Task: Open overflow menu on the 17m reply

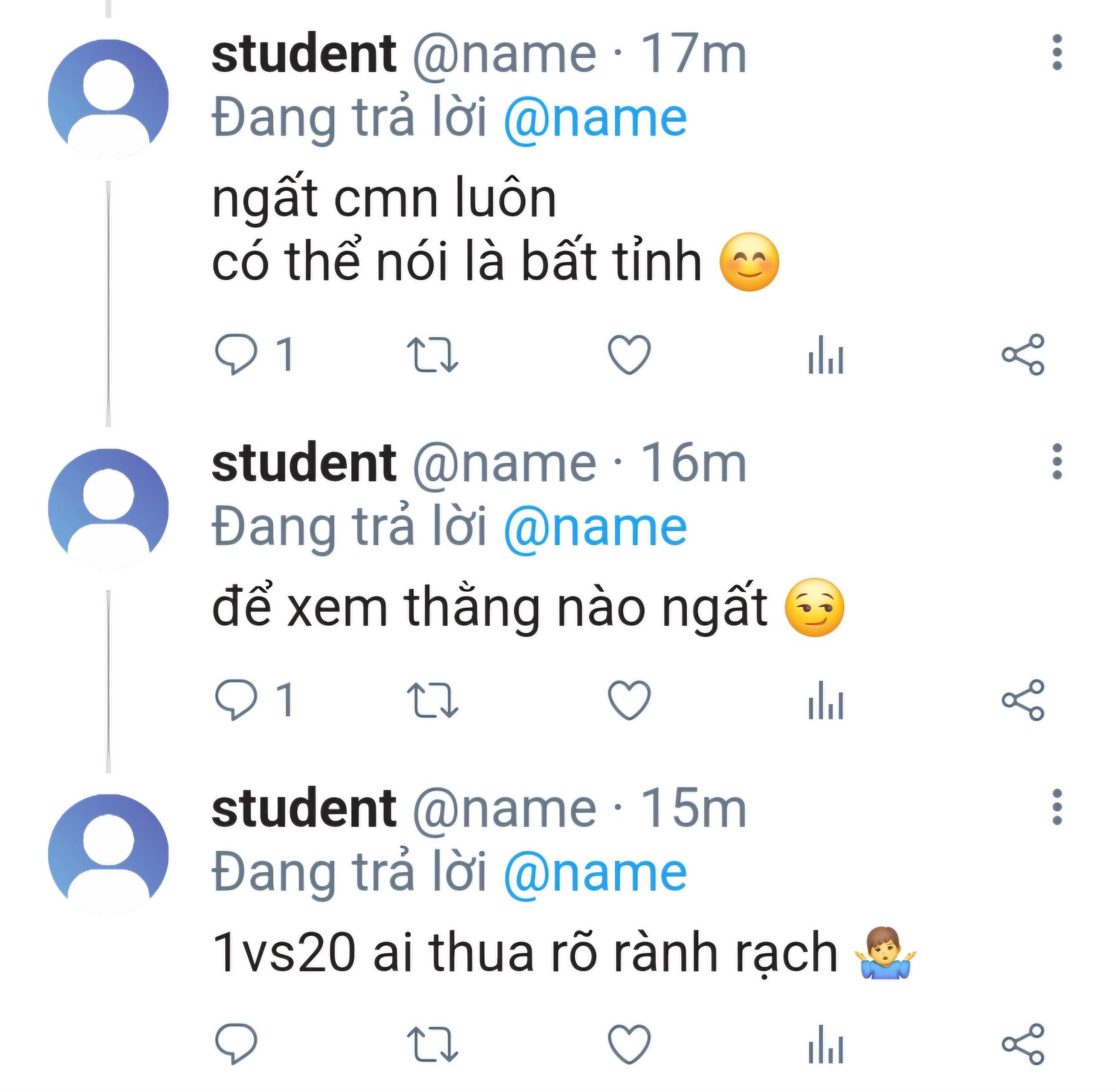Action: (1057, 52)
